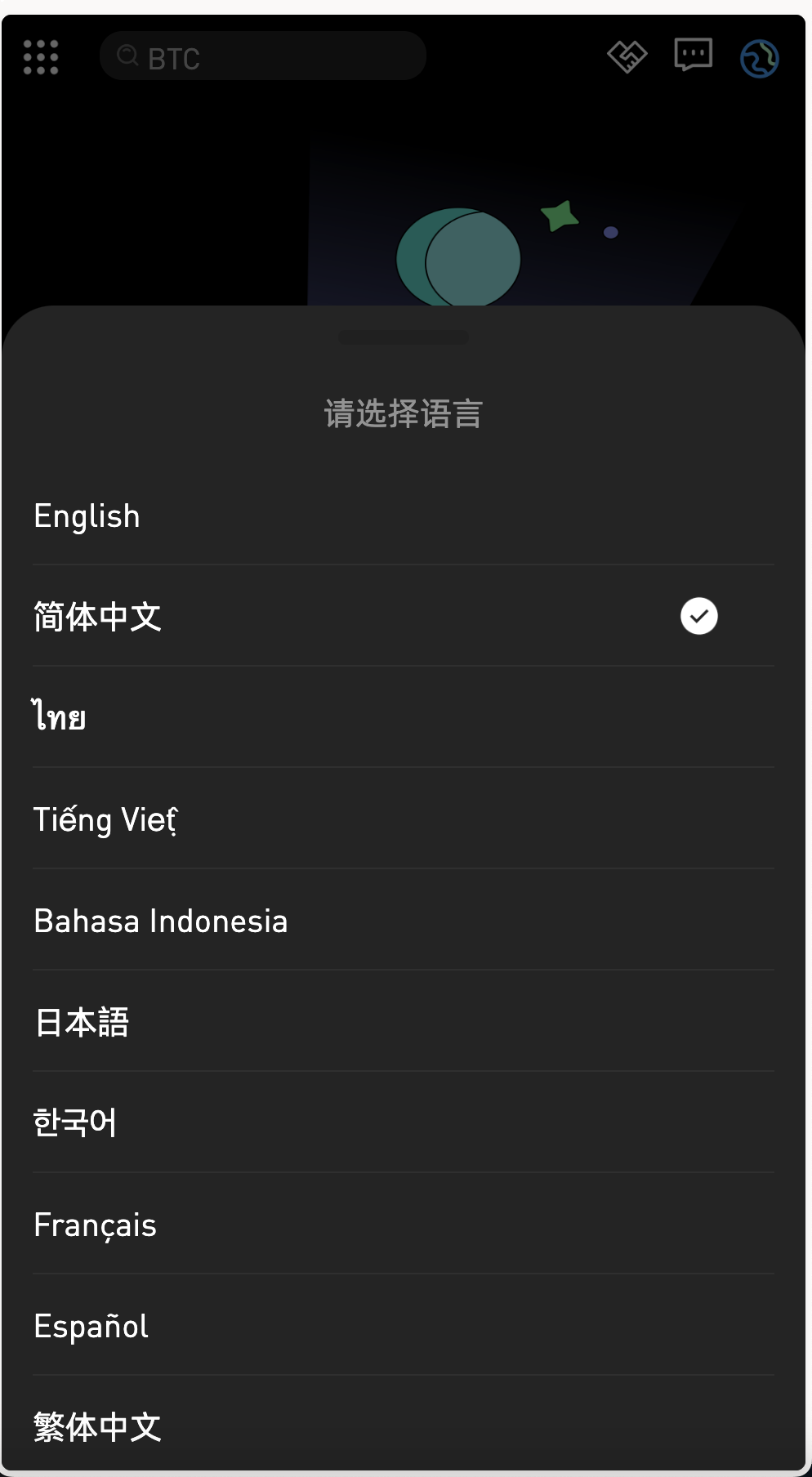Pick Bahasa Indonesia from the list
This screenshot has width=812, height=1477.
[x=404, y=920]
